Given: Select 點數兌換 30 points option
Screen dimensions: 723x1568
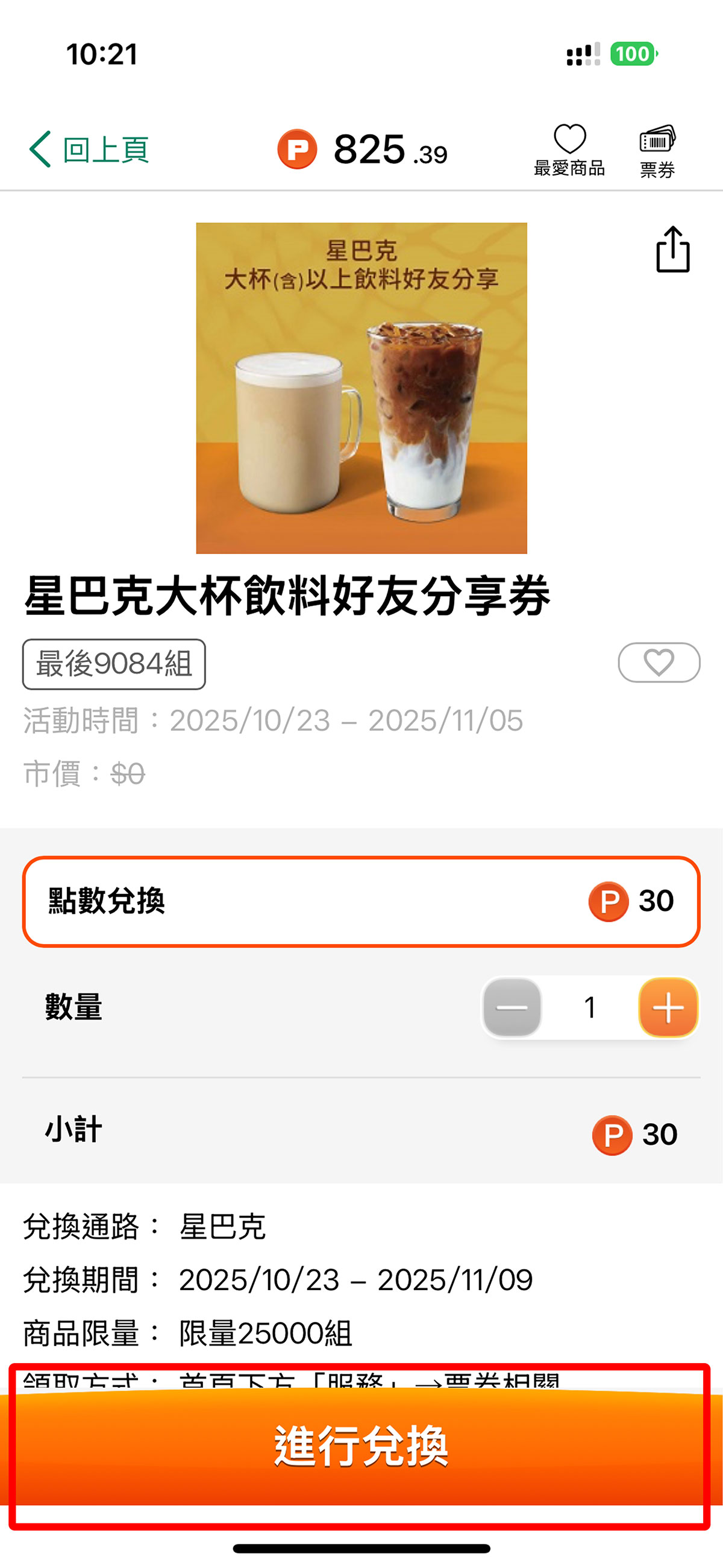Looking at the screenshot, I should [x=361, y=901].
